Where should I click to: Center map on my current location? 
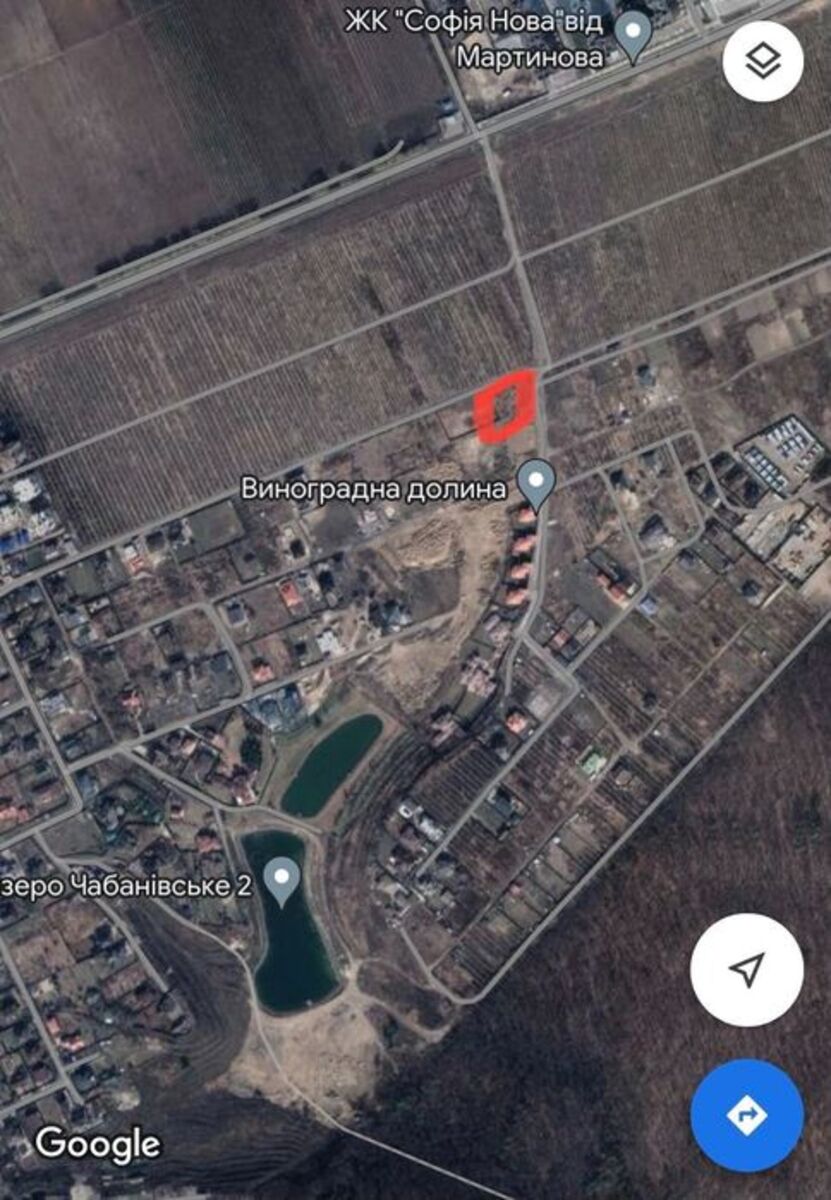(x=746, y=969)
